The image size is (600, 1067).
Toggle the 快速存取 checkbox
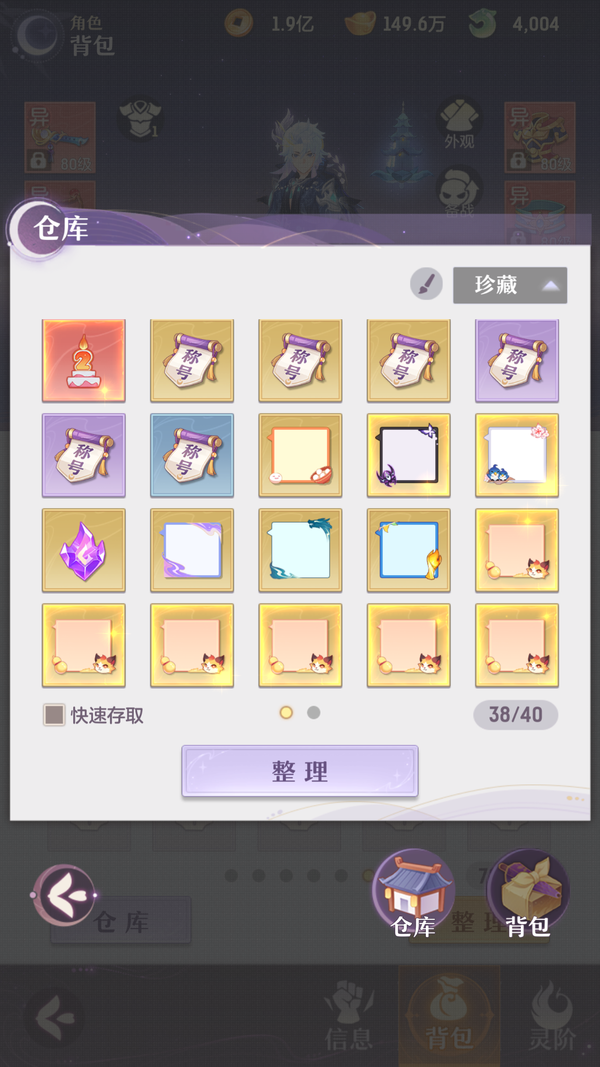[54, 715]
